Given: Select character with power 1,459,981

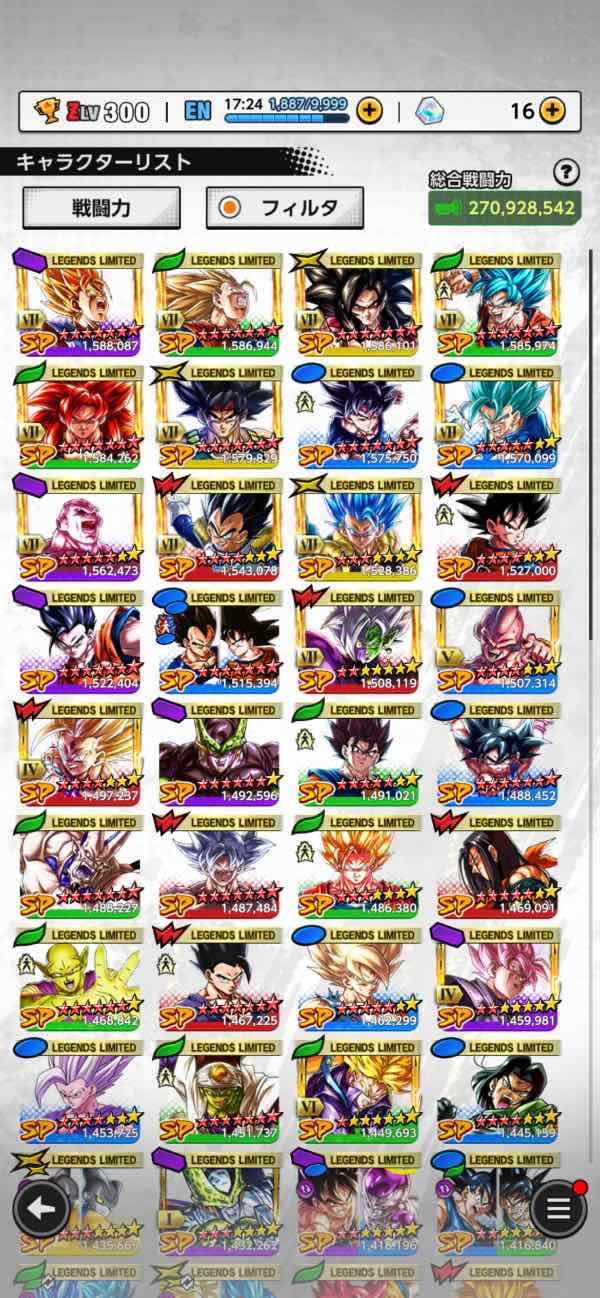Looking at the screenshot, I should pos(497,980).
